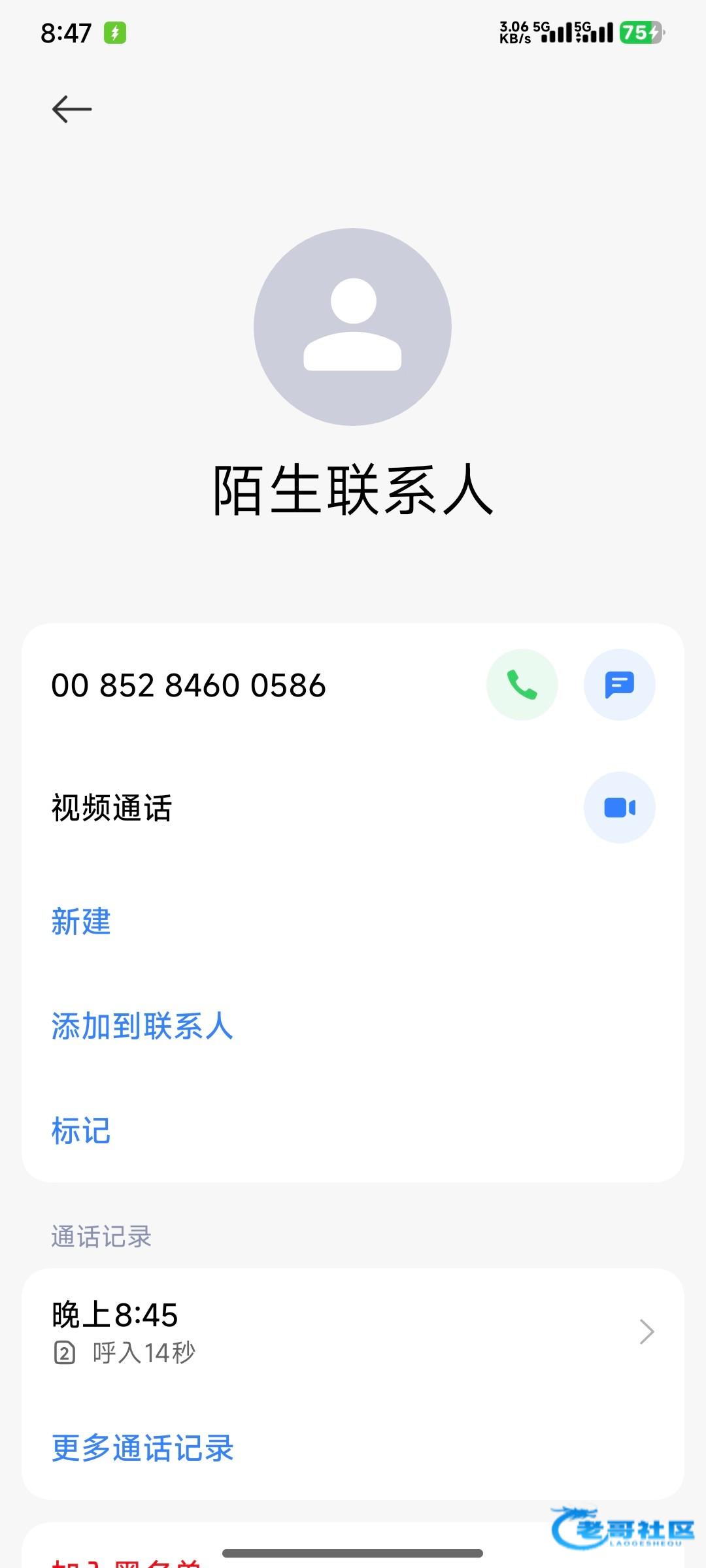706x1568 pixels.
Task: Tap 新建 to create a new contact
Action: [81, 922]
